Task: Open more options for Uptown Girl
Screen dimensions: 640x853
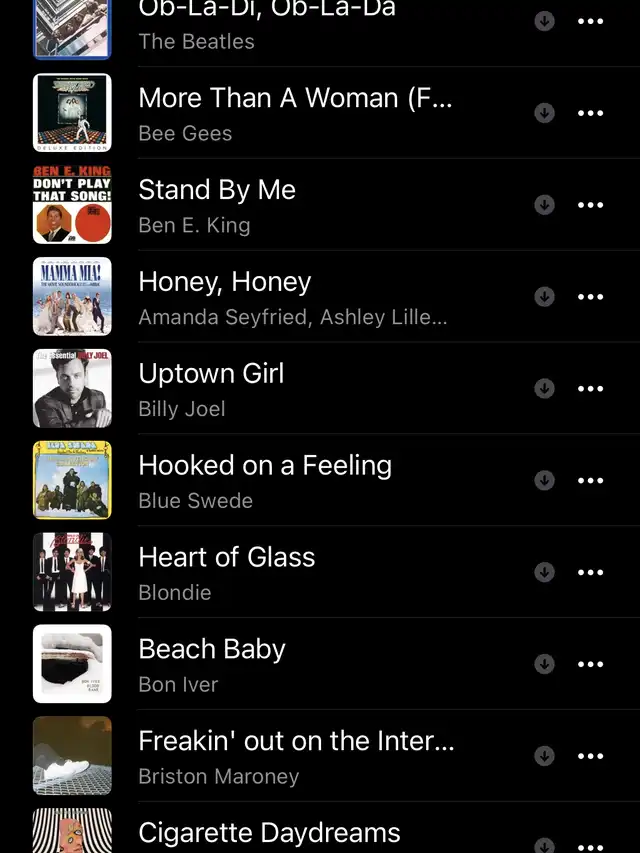Action: click(591, 389)
